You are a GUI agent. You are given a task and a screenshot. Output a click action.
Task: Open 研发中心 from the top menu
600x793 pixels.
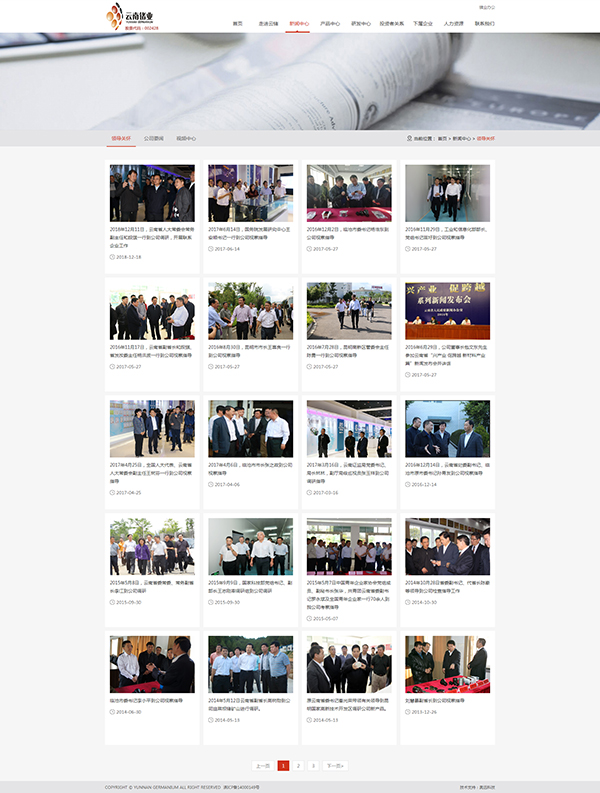coord(360,23)
